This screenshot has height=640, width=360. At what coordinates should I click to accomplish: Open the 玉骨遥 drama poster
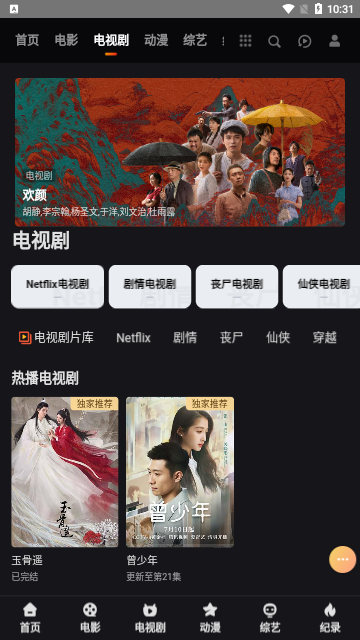pos(65,472)
